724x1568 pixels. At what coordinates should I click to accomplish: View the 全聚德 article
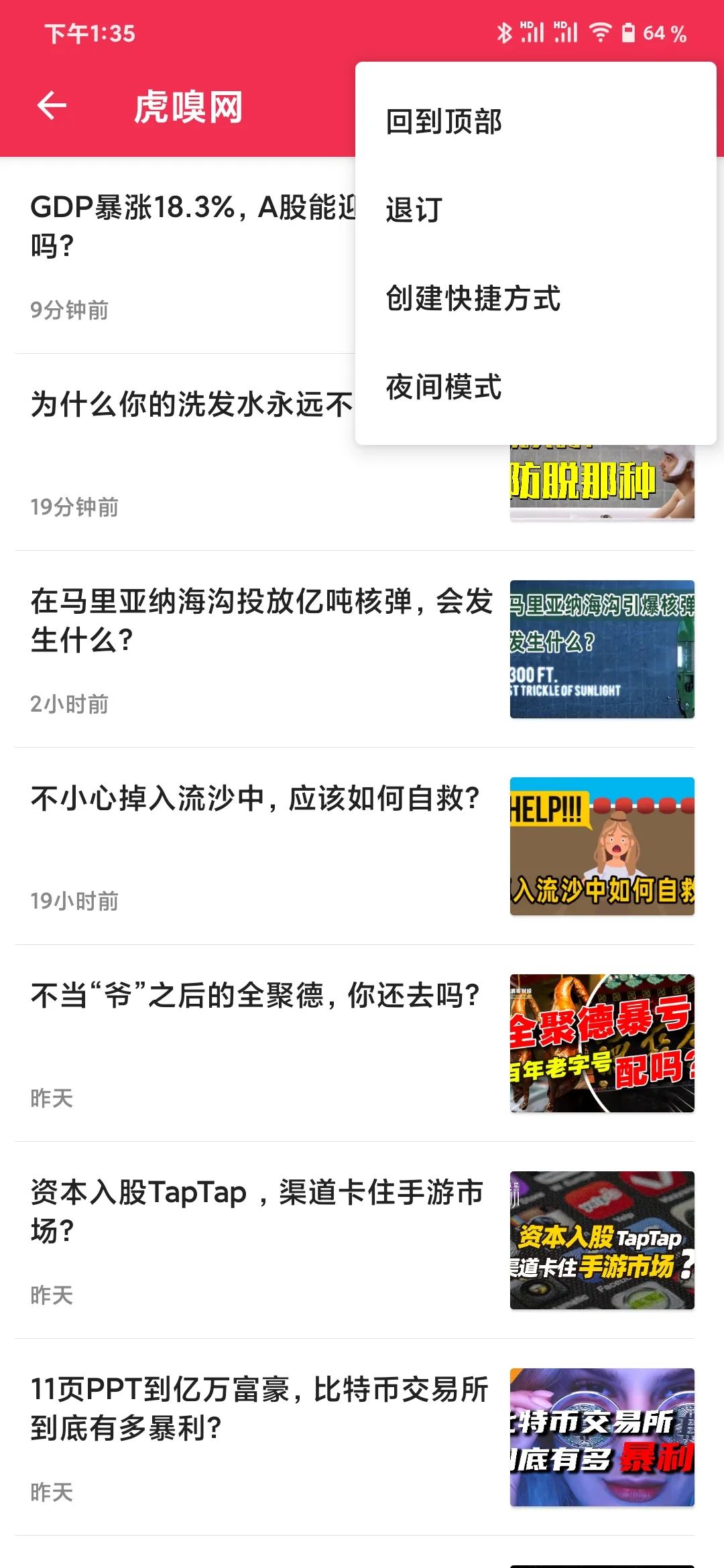tap(255, 996)
